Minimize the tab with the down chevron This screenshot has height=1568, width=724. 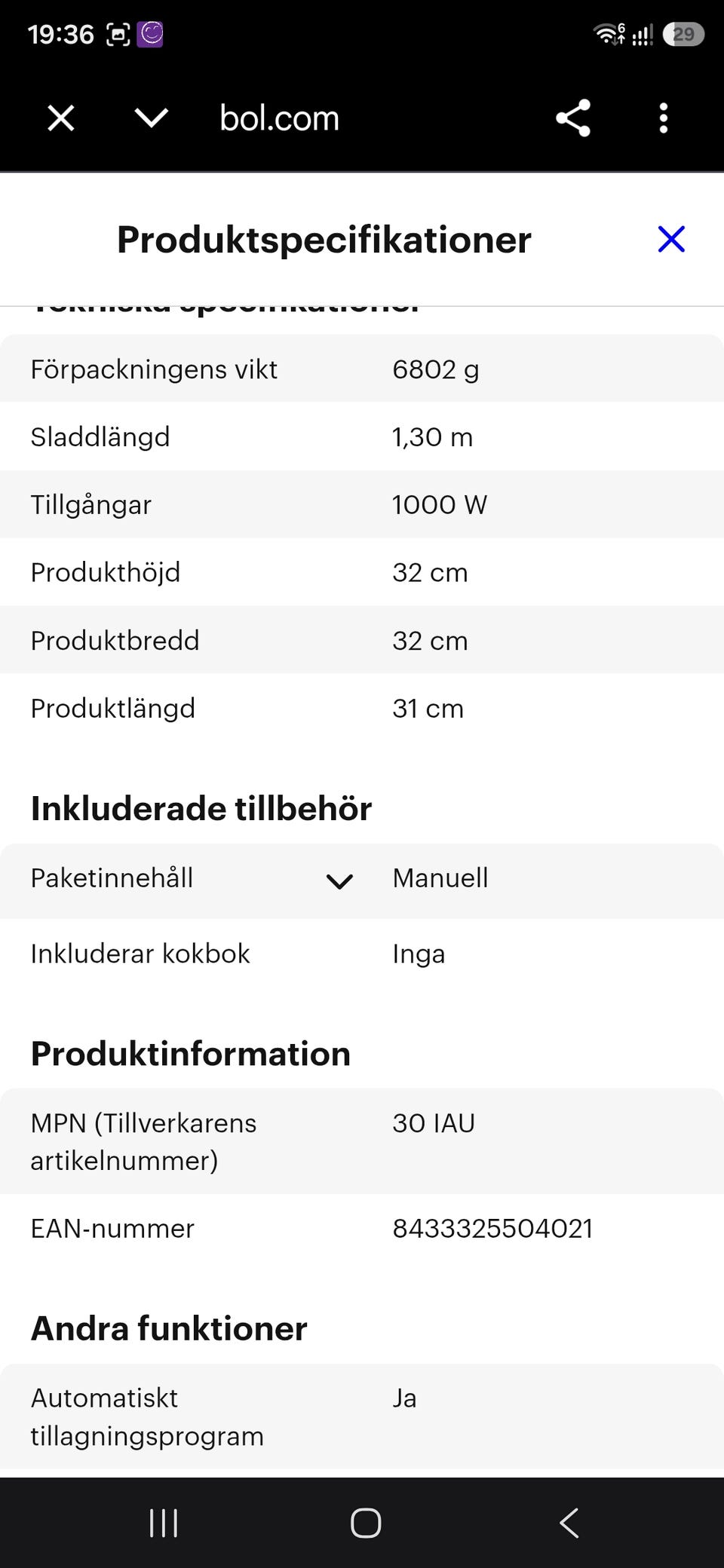[x=151, y=118]
